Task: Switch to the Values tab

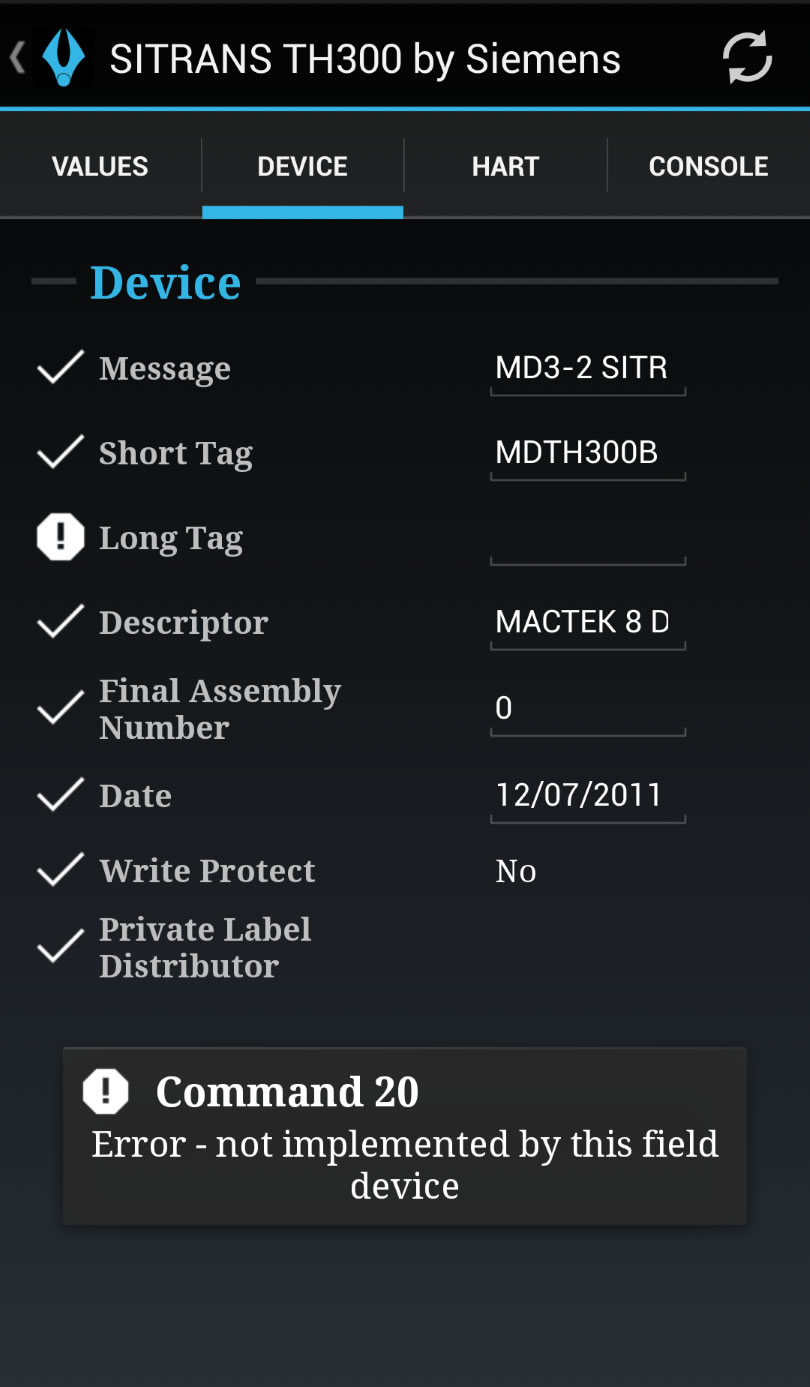Action: 100,166
